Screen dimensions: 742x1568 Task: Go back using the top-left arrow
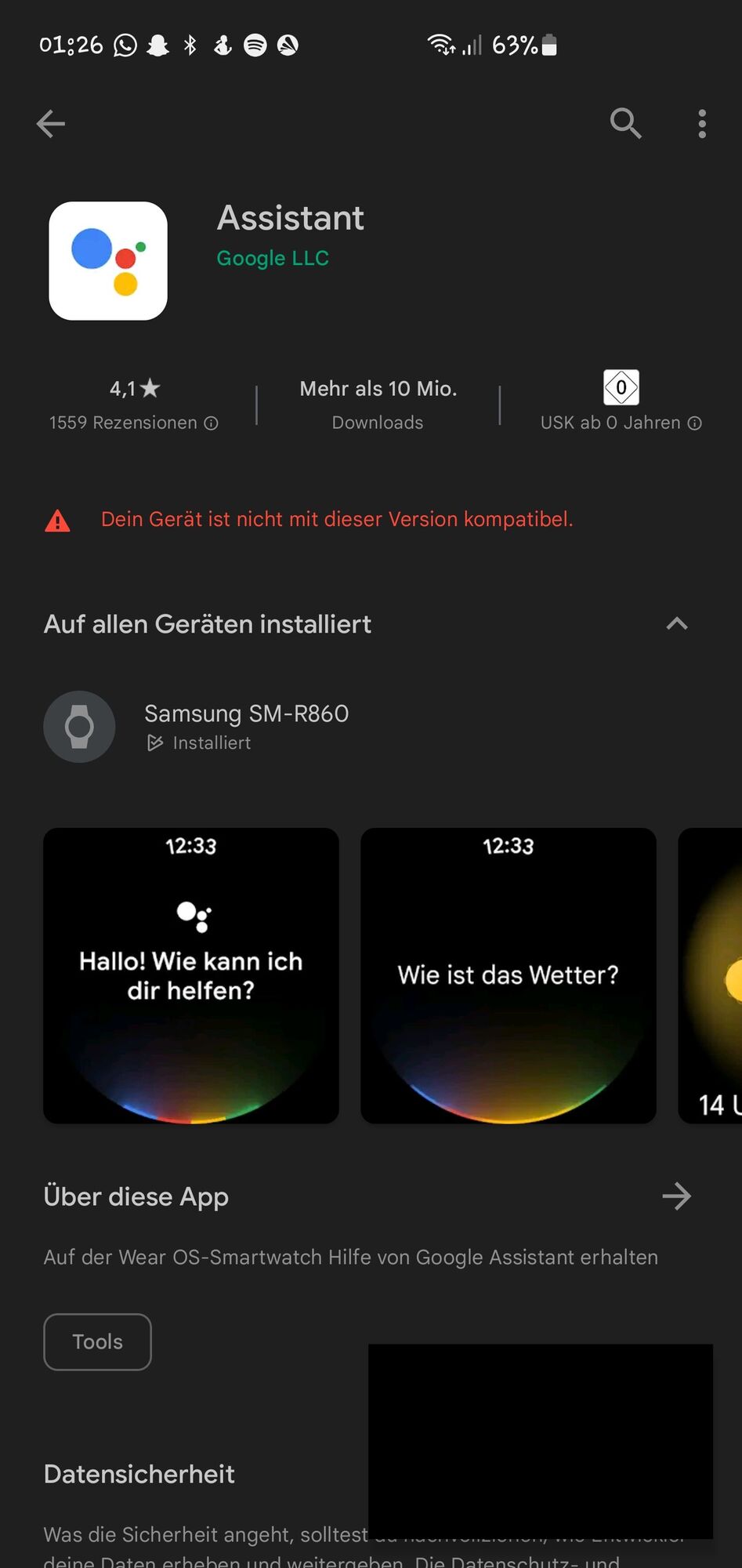tap(51, 124)
